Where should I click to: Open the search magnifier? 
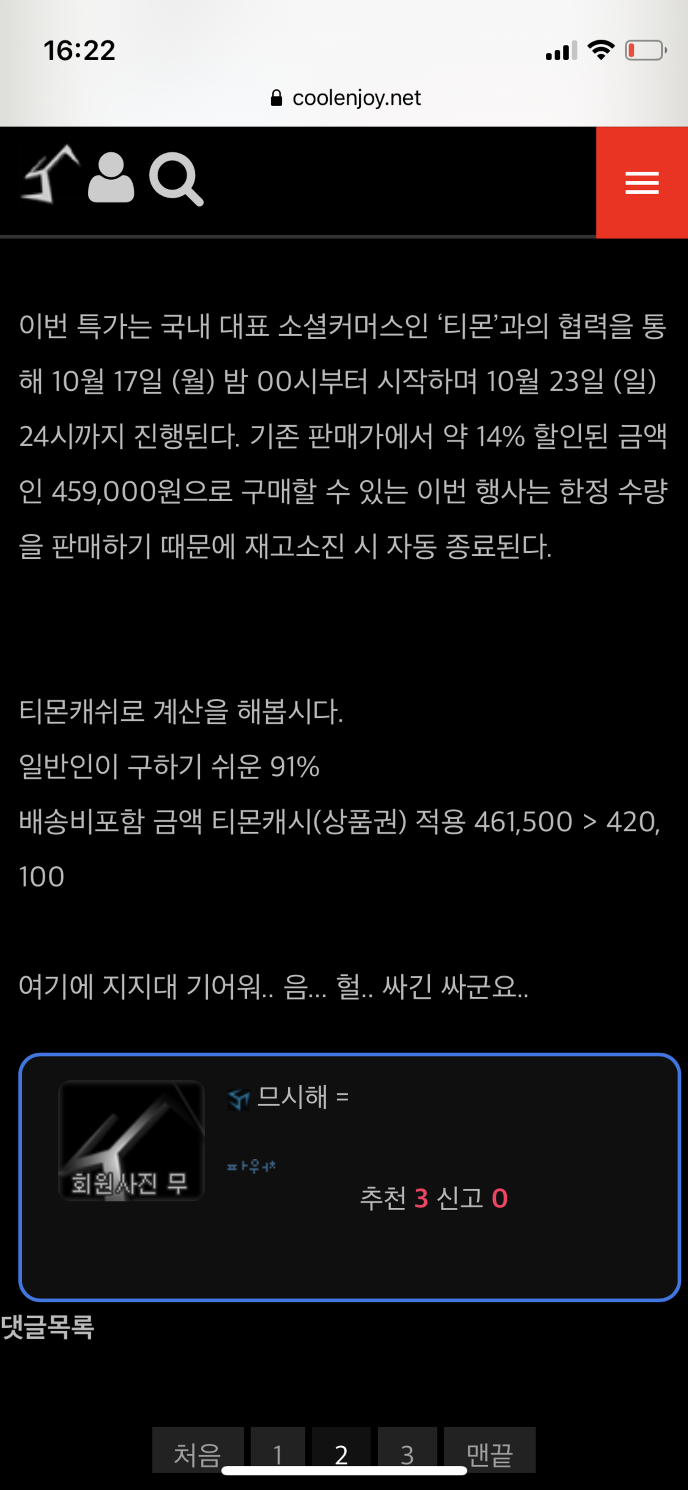(x=176, y=180)
